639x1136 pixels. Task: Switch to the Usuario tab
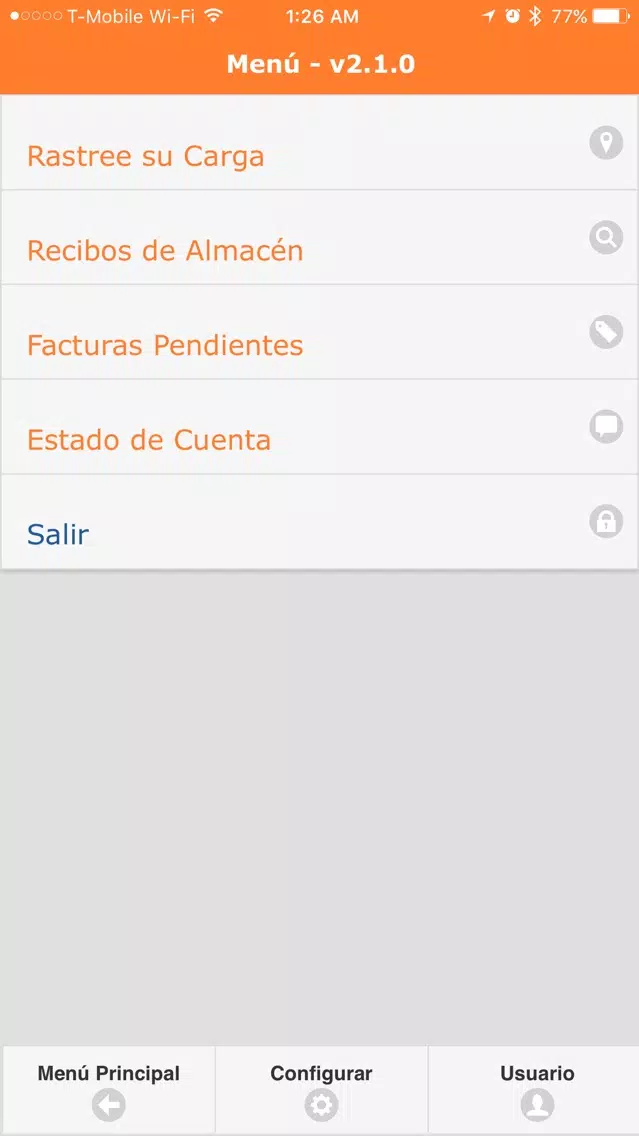[534, 1090]
